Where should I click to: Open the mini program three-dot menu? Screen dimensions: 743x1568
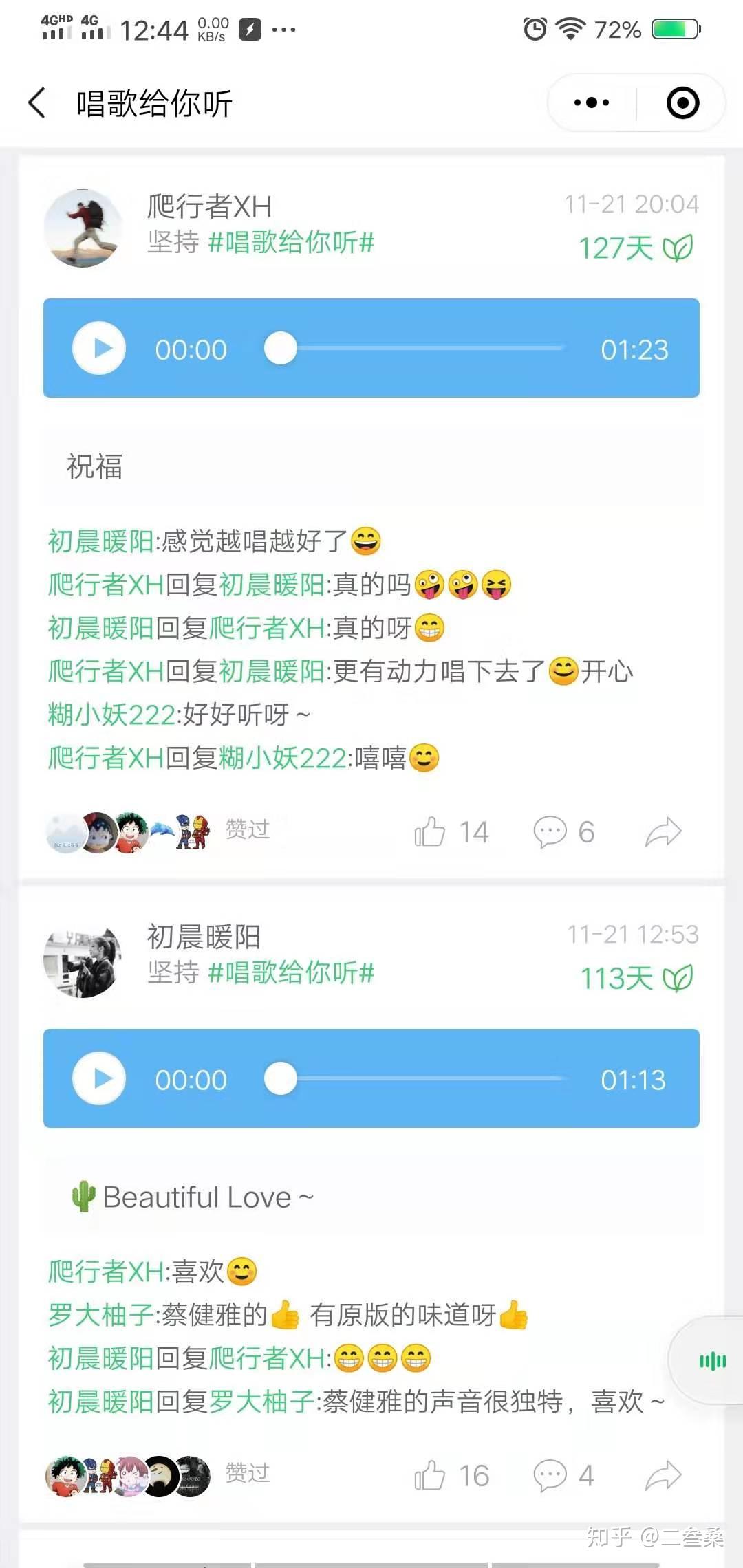[592, 103]
